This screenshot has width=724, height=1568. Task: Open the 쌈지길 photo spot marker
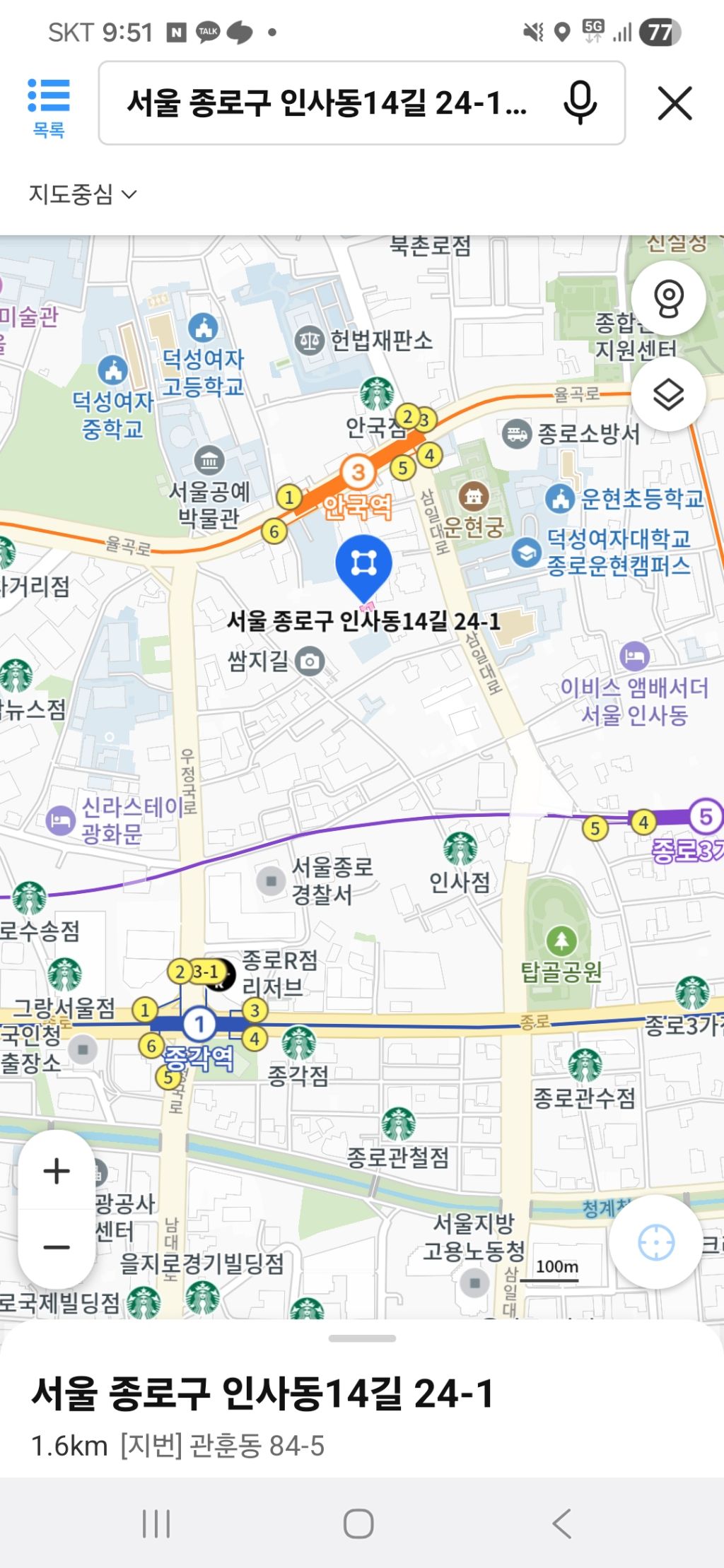tap(310, 661)
